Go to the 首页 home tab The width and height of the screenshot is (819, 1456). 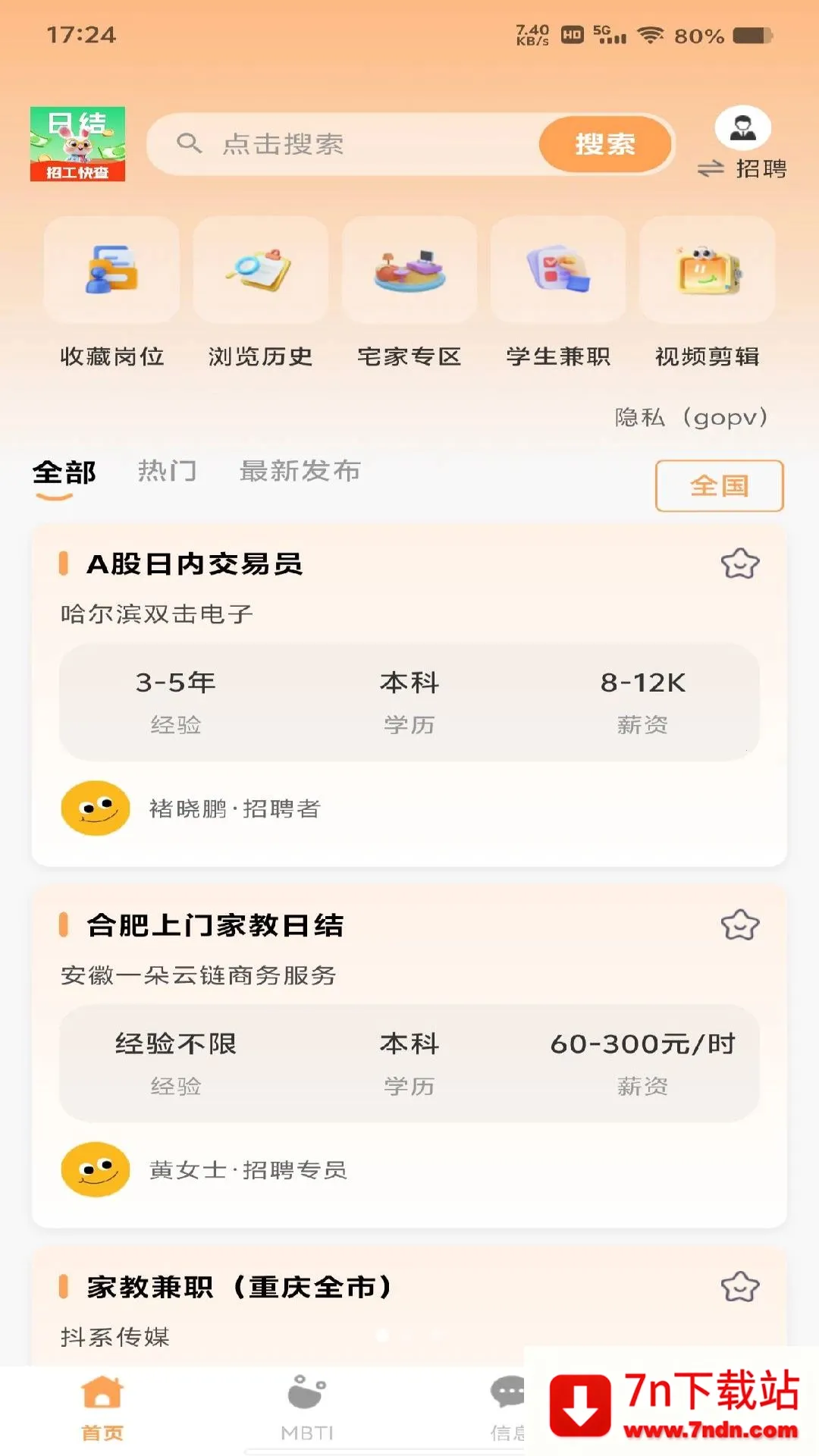click(x=102, y=1407)
